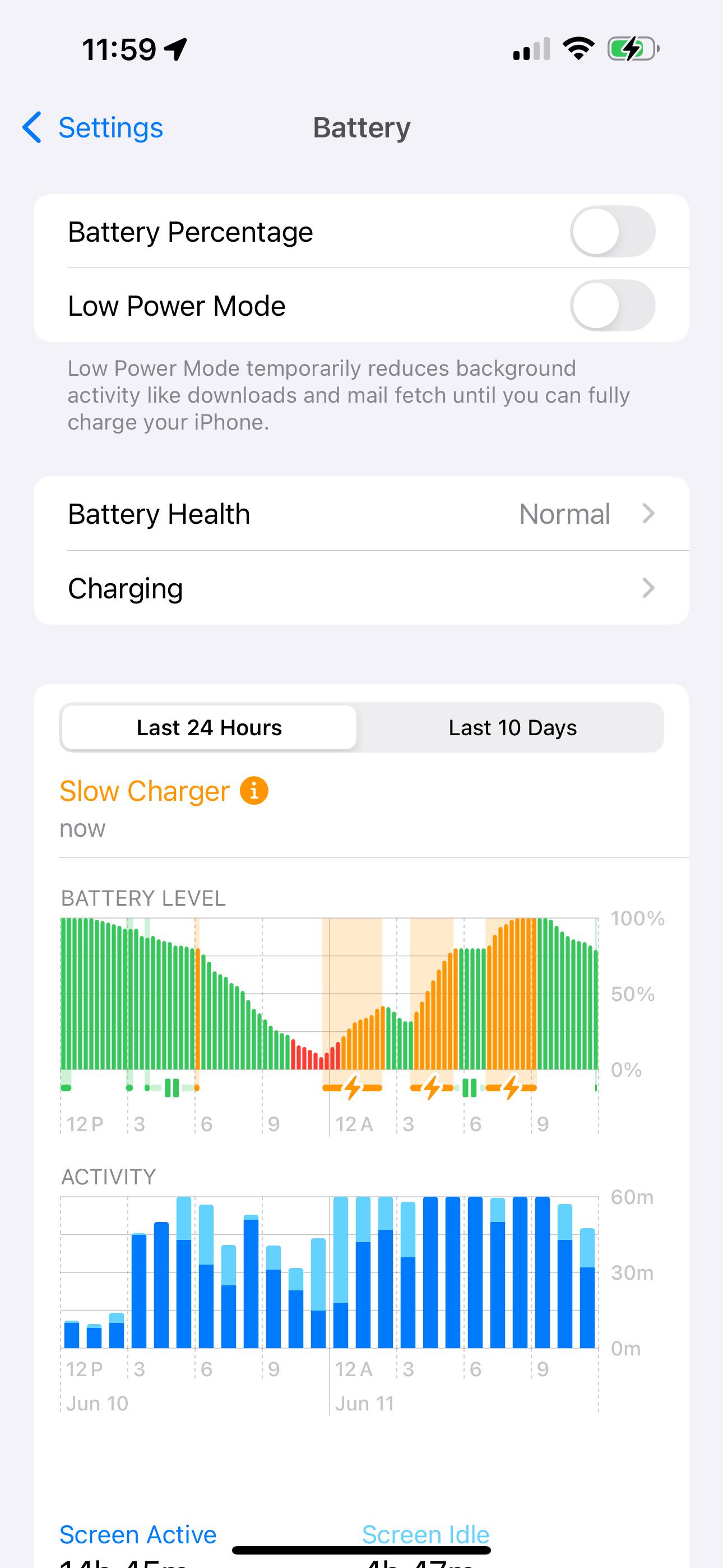Open Battery Health details
This screenshot has width=723, height=1568.
click(x=361, y=513)
